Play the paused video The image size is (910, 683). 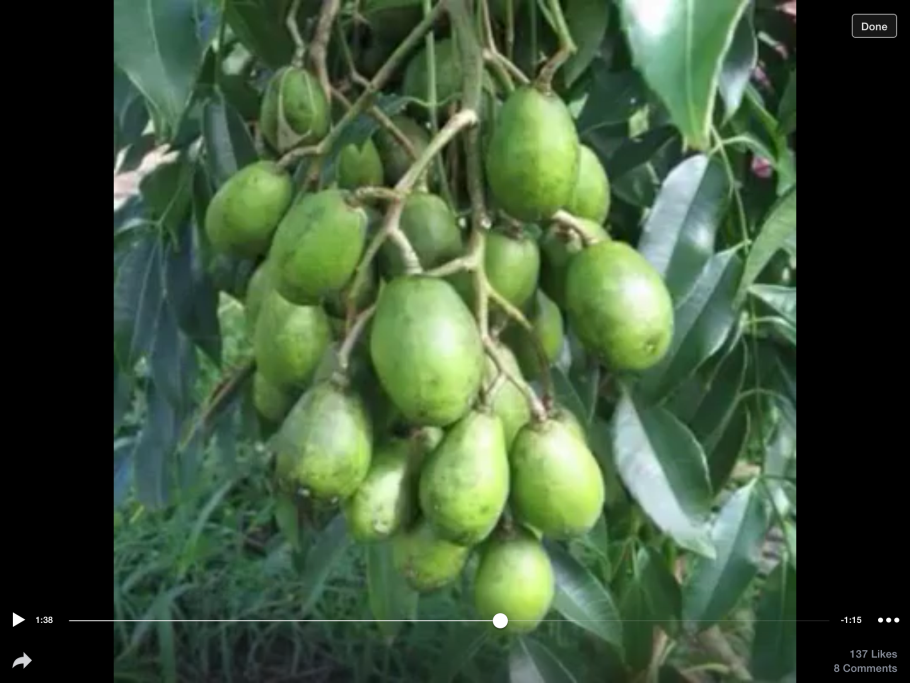(18, 620)
